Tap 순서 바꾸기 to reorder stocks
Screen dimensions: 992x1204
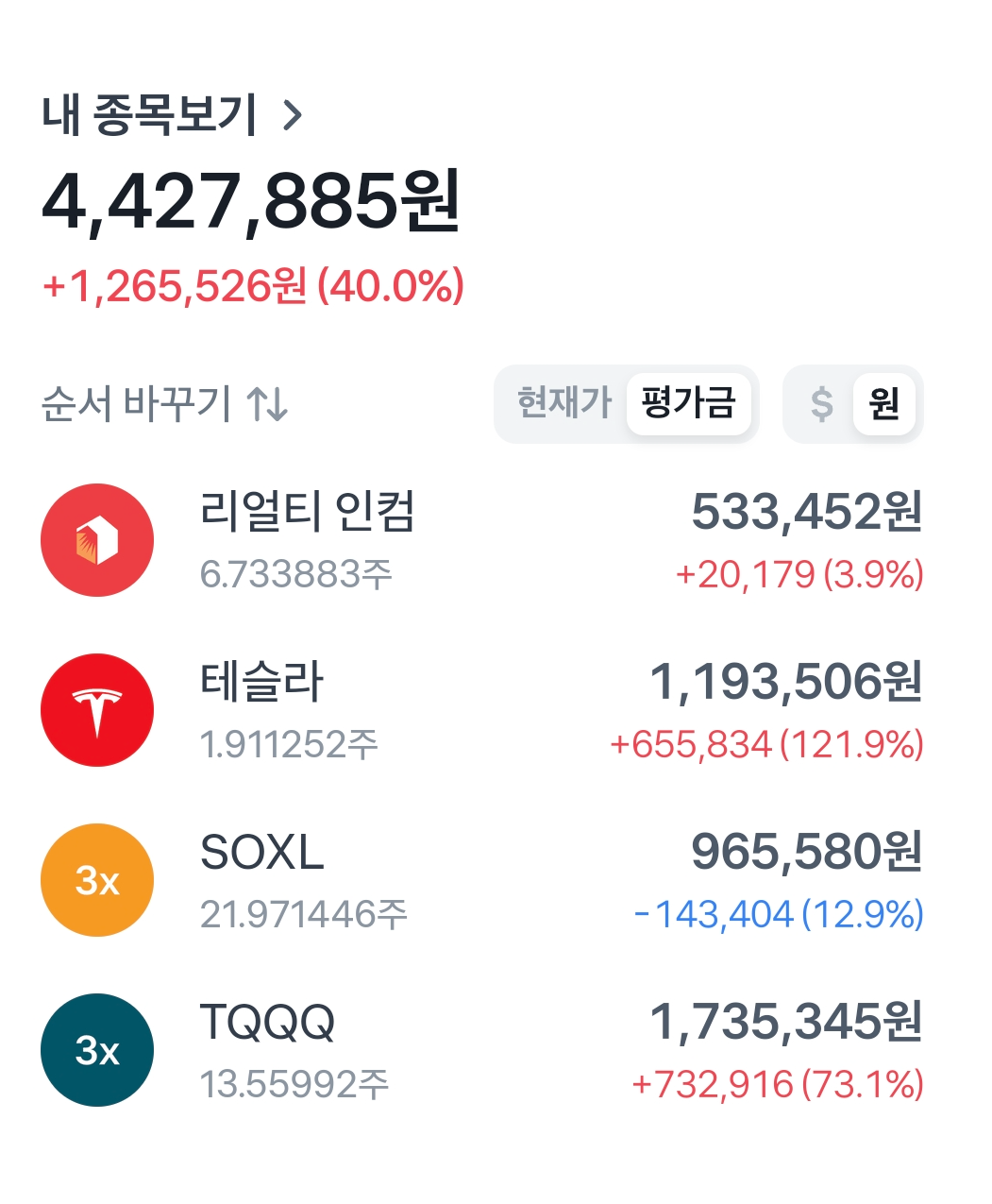pyautogui.click(x=164, y=404)
